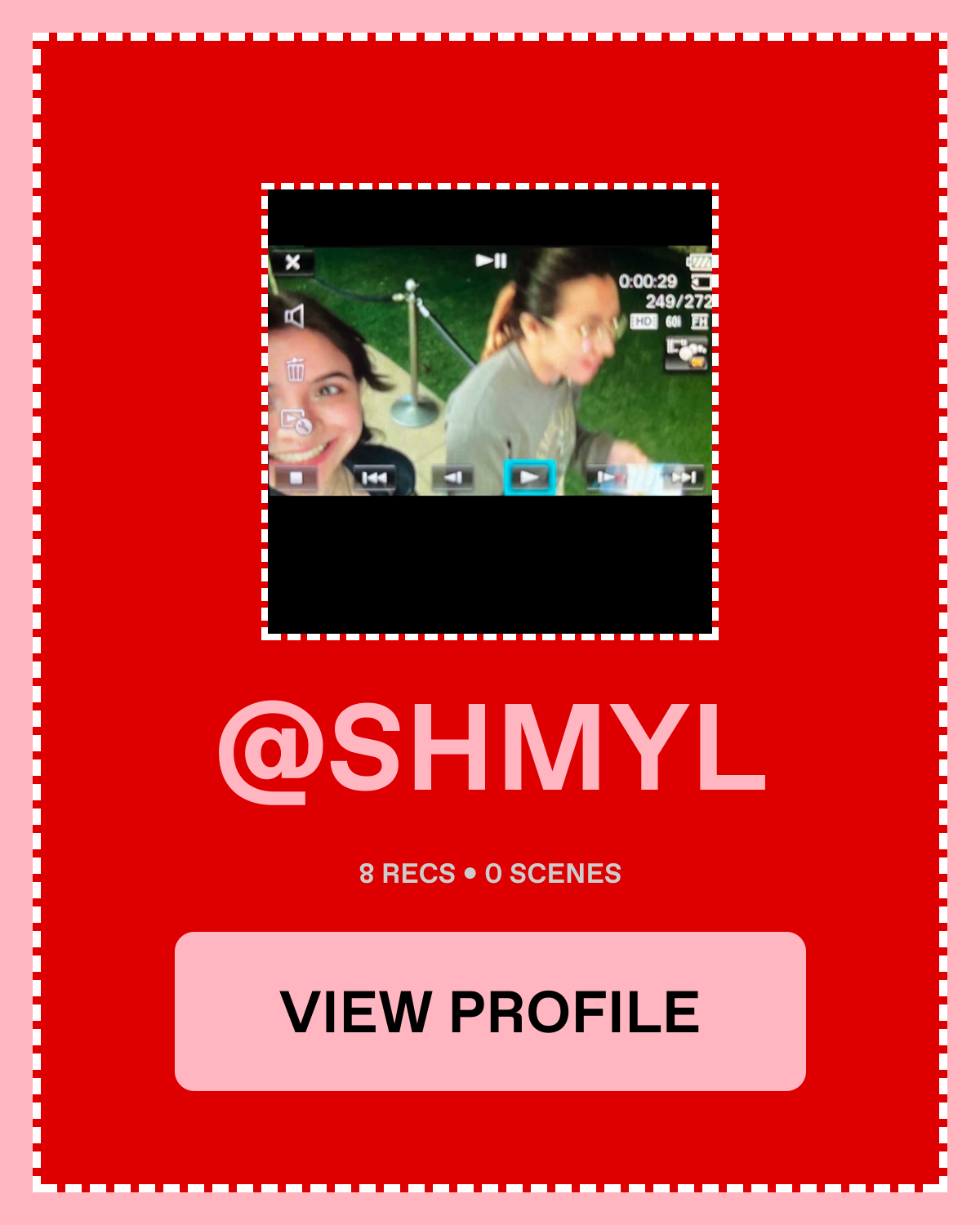
Task: Tap the VIEW PROFILE button
Action: pyautogui.click(x=490, y=1011)
